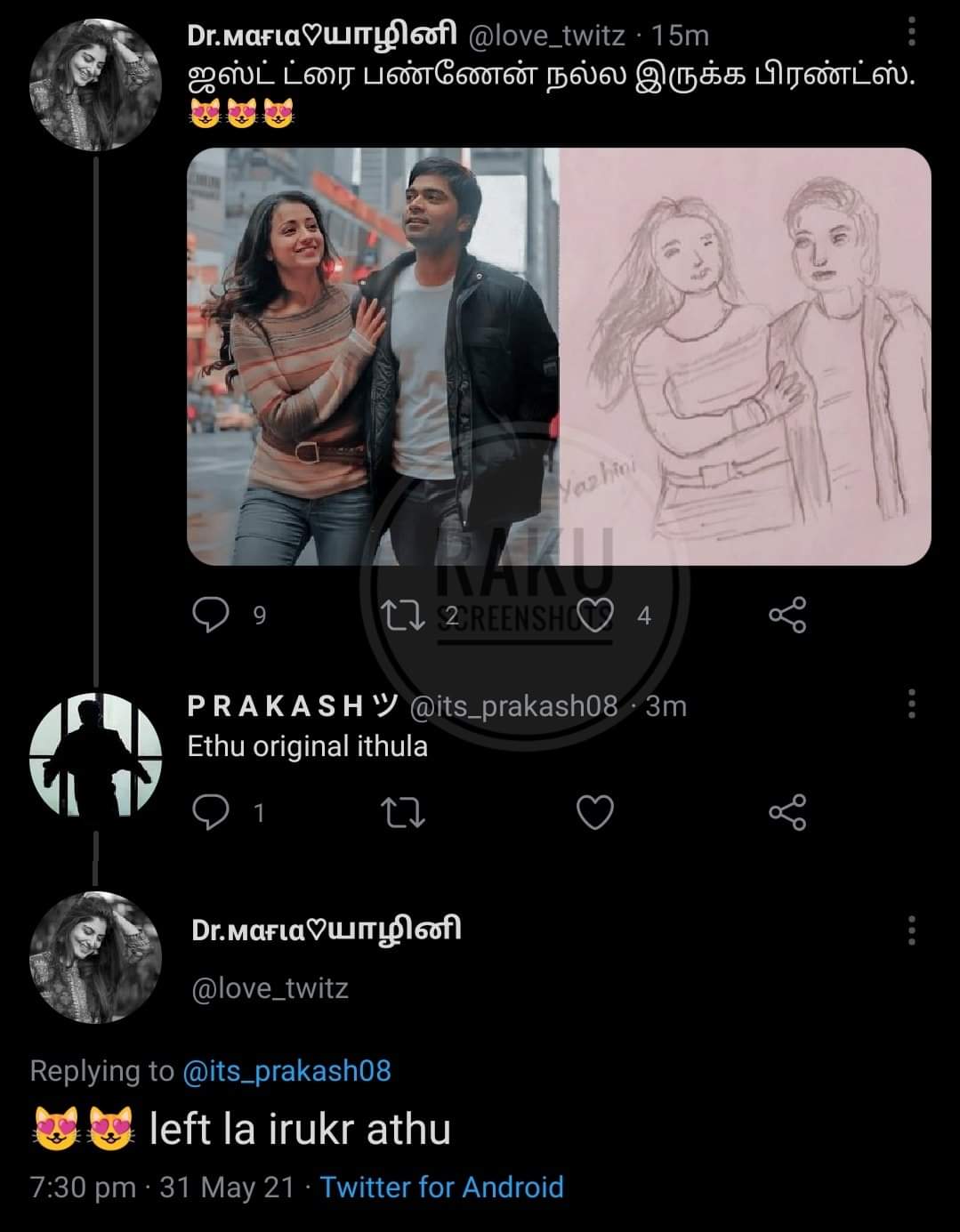The width and height of the screenshot is (960, 1232).
Task: Reply to PRAKASH's comment
Action: [x=211, y=812]
